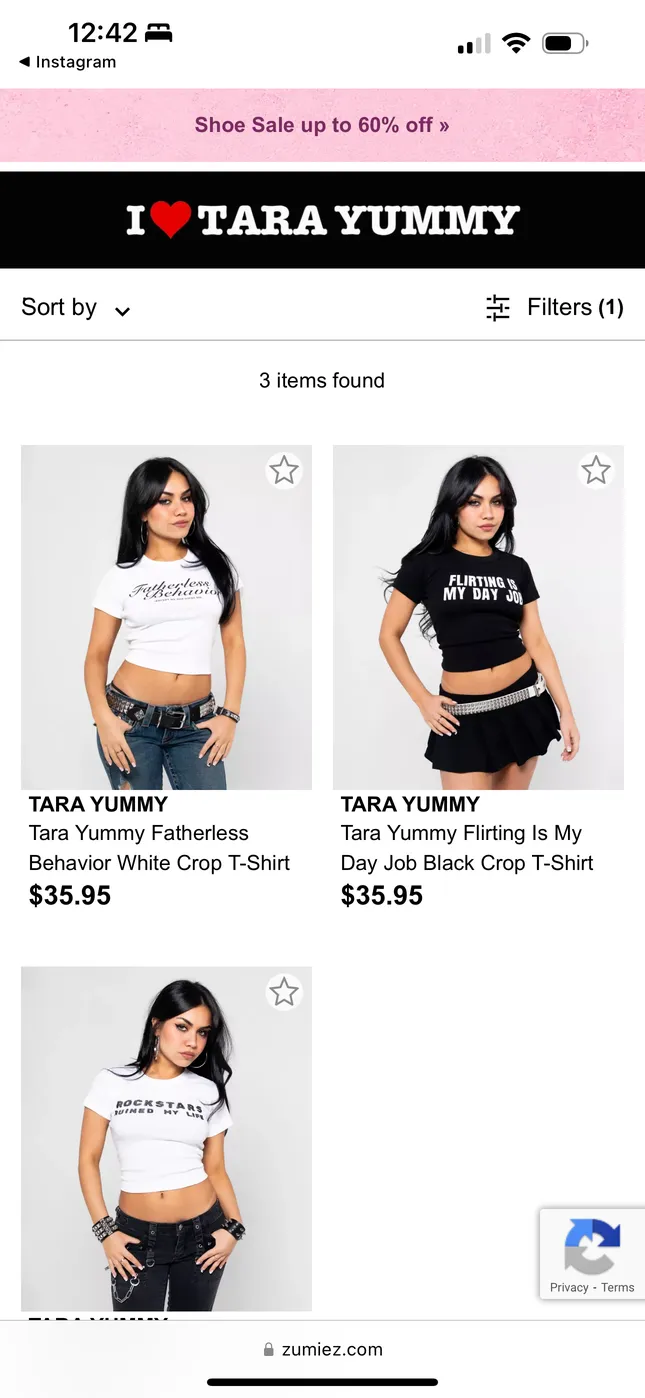Open the Filters panel
The width and height of the screenshot is (645, 1398).
555,308
